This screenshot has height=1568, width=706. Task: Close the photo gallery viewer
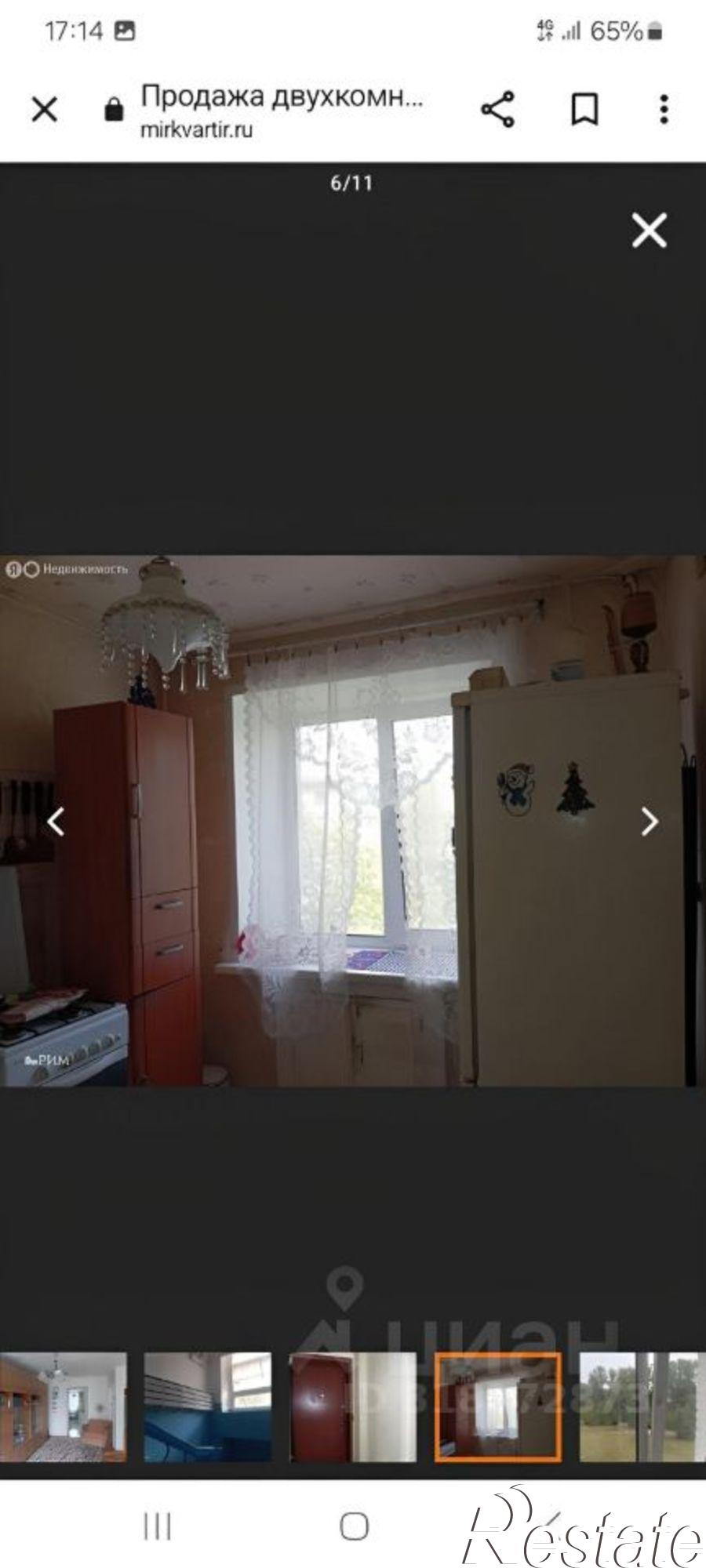click(649, 230)
